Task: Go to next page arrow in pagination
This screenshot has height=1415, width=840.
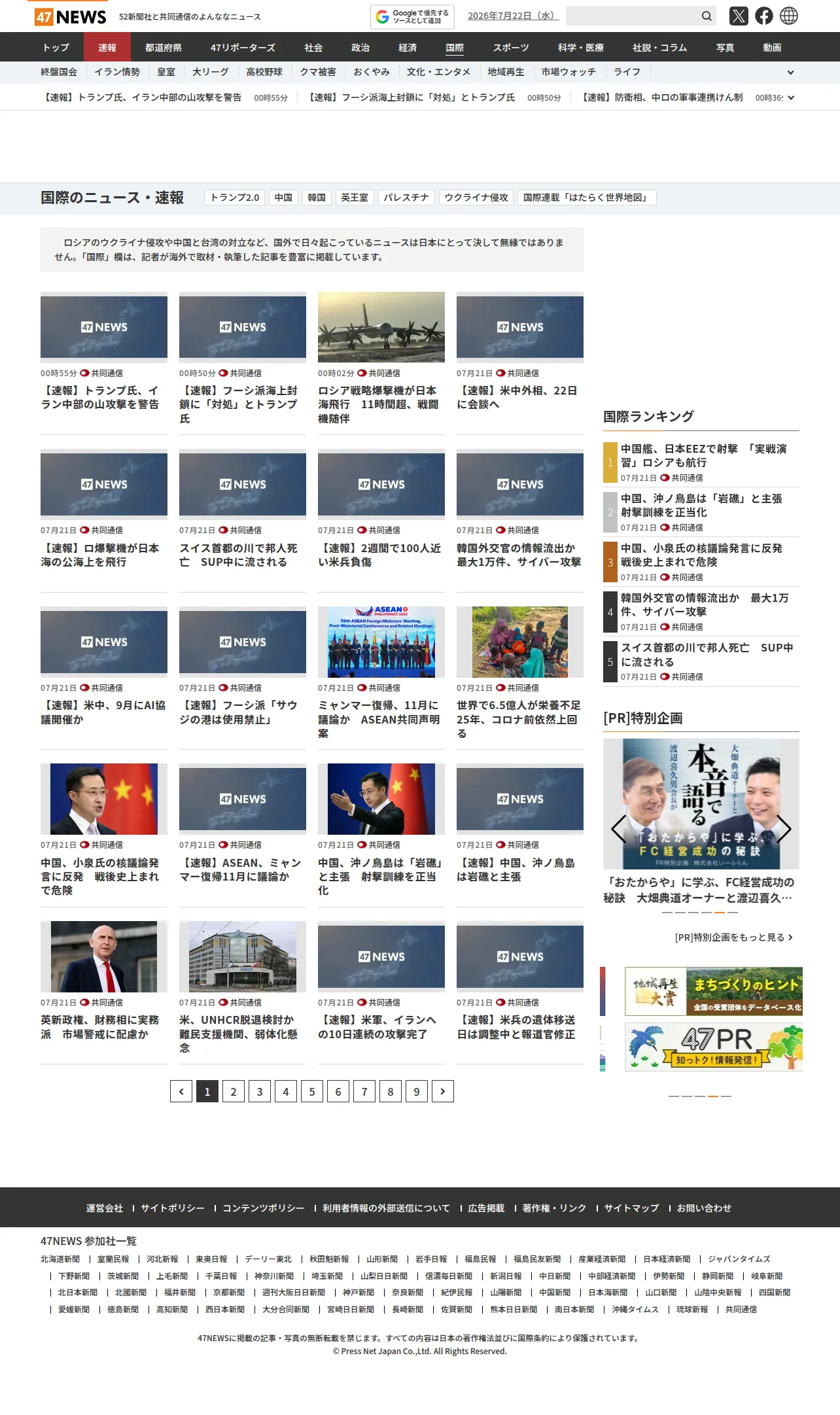Action: [443, 1091]
